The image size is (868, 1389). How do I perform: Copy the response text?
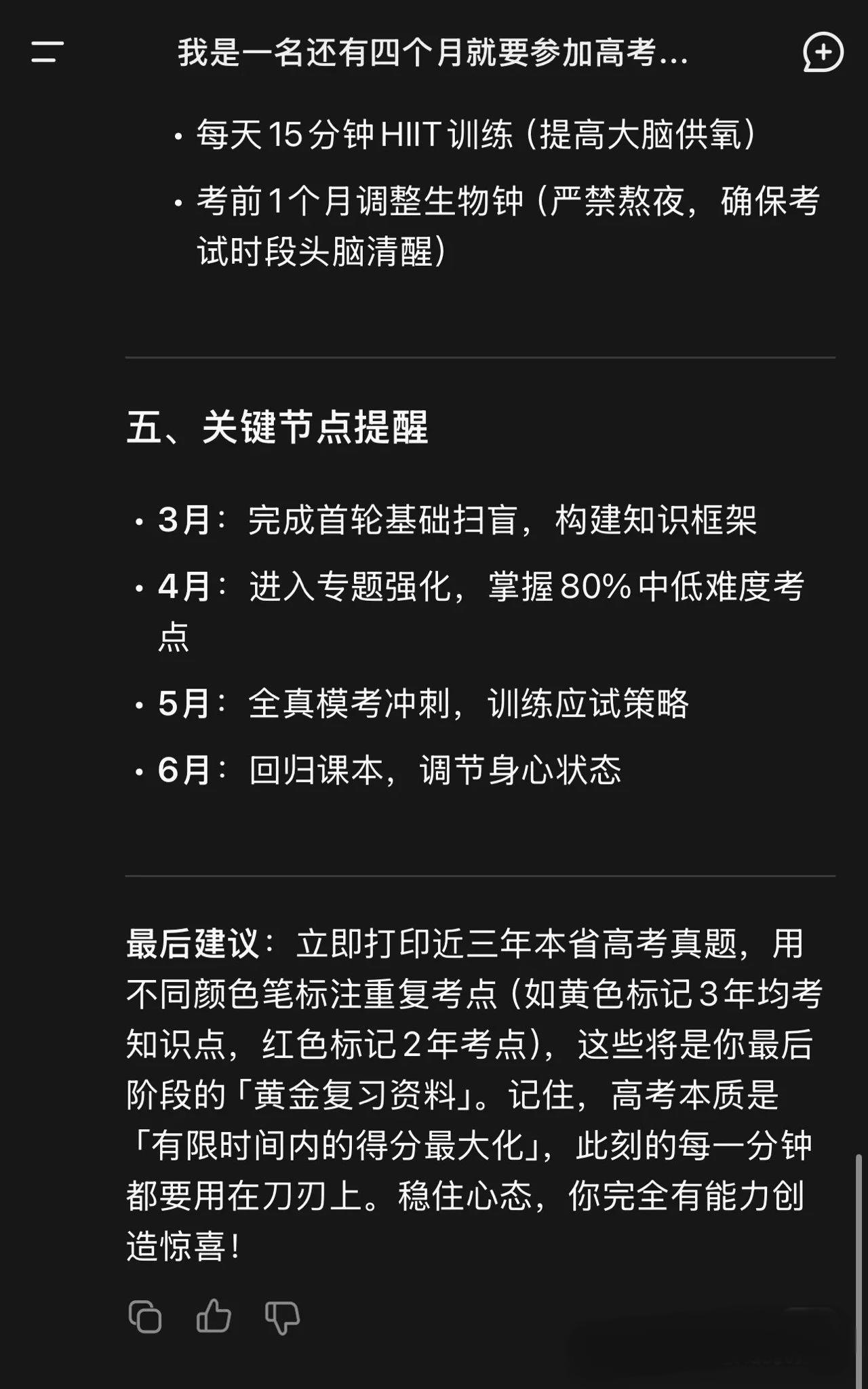point(145,1317)
